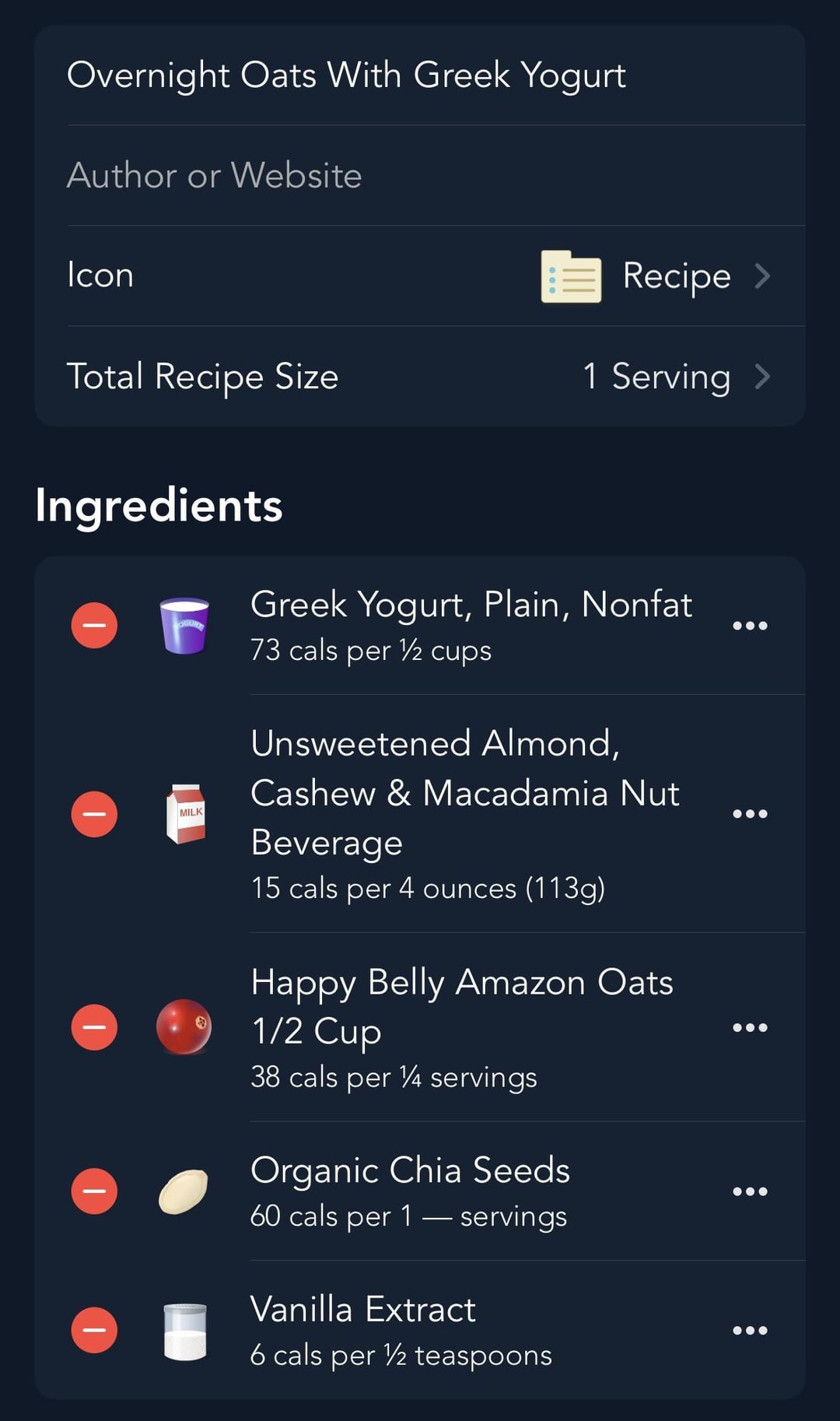Open more options for Vanilla Extract
840x1421 pixels.
pyautogui.click(x=751, y=1330)
